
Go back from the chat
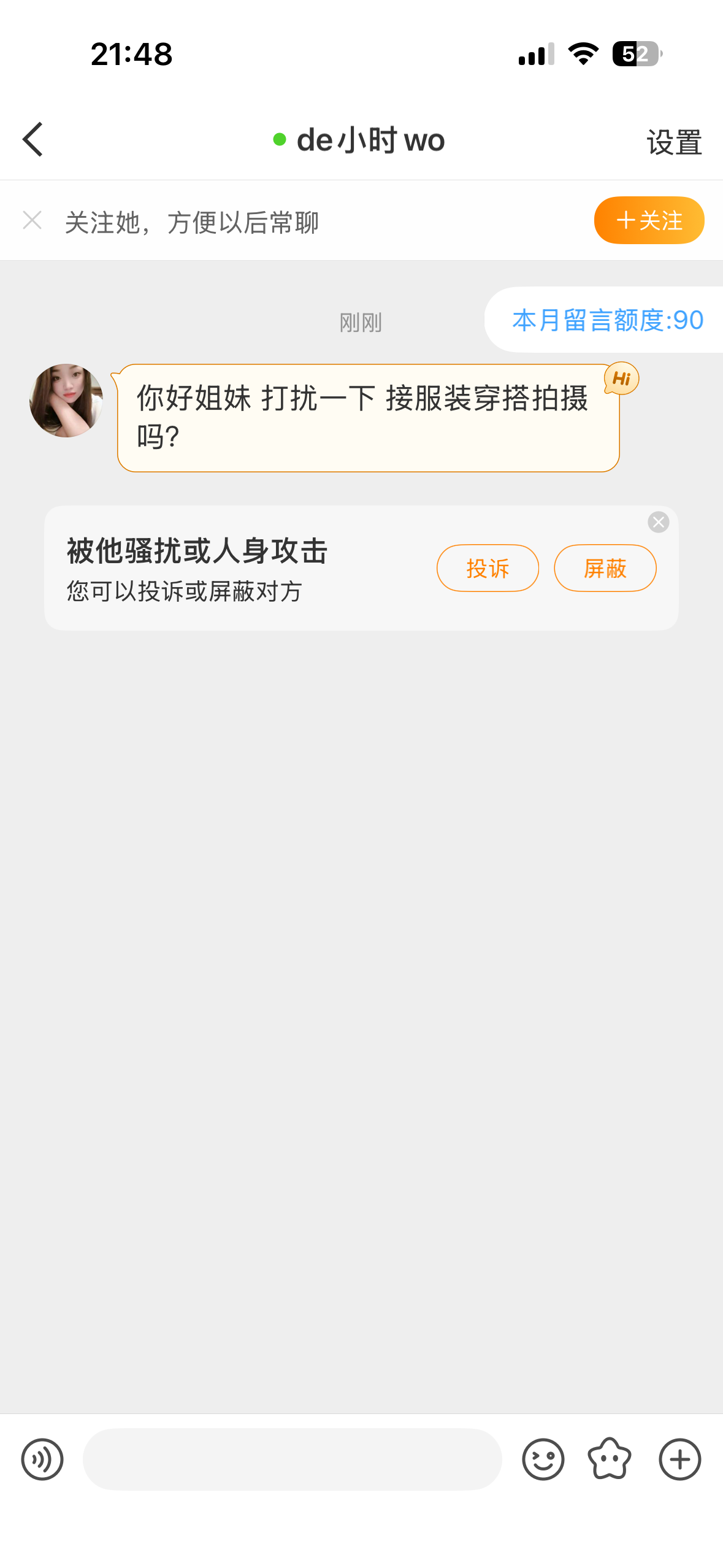(33, 140)
